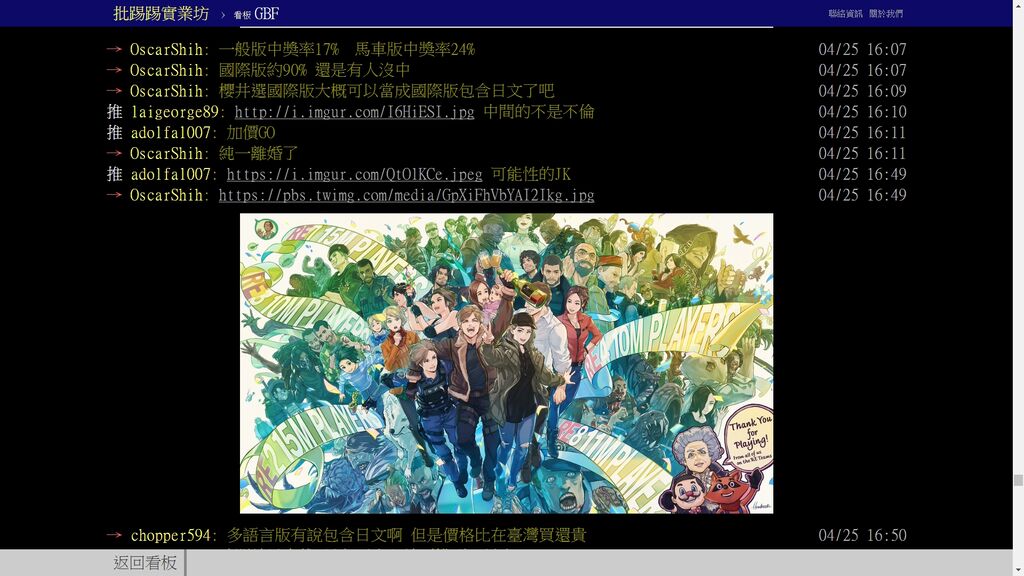The height and width of the screenshot is (576, 1024).
Task: Open the imgur QtOlKCe.jpeg link
Action: point(354,174)
